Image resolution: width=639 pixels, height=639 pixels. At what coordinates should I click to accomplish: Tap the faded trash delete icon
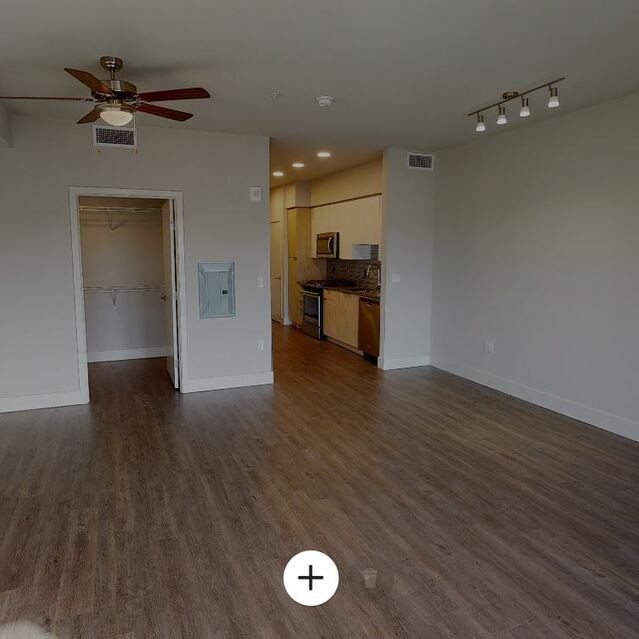(x=370, y=578)
